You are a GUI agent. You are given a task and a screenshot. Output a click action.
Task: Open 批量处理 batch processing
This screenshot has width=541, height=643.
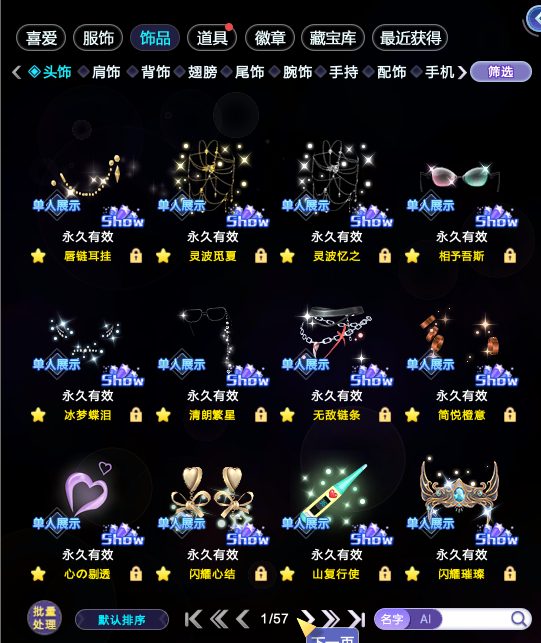tap(44, 618)
